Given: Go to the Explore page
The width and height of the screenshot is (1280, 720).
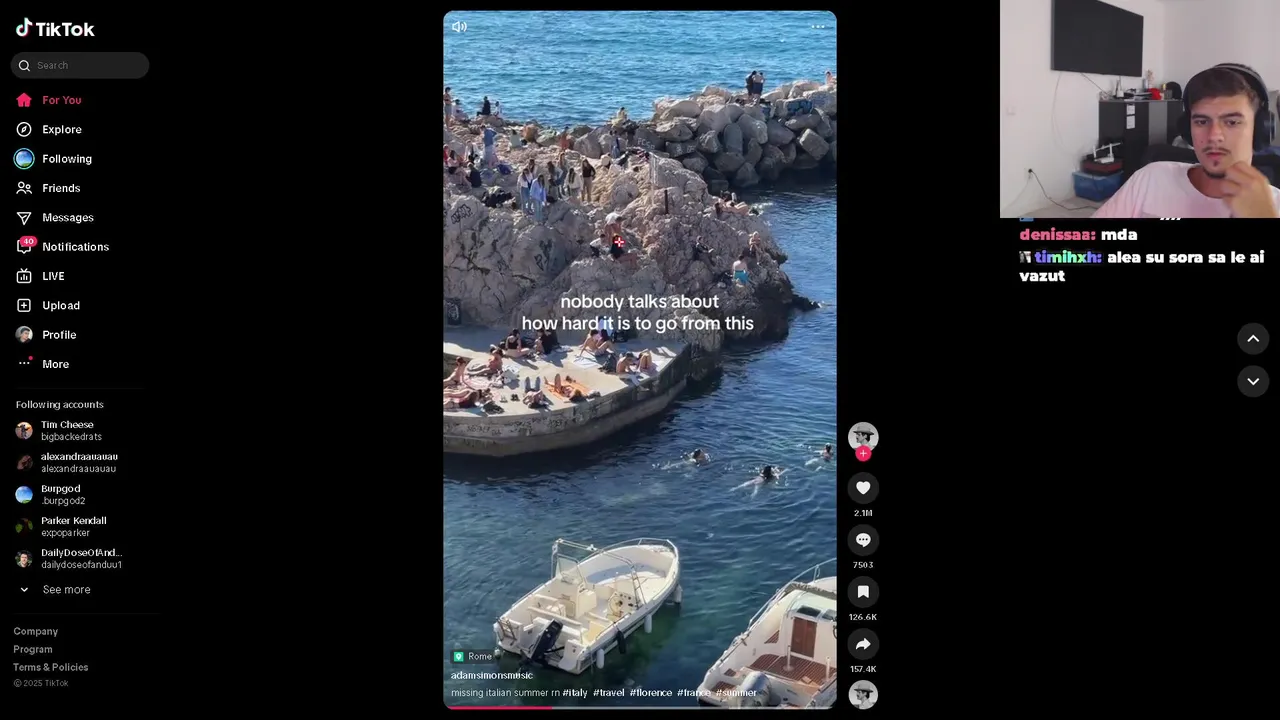Looking at the screenshot, I should [61, 130].
